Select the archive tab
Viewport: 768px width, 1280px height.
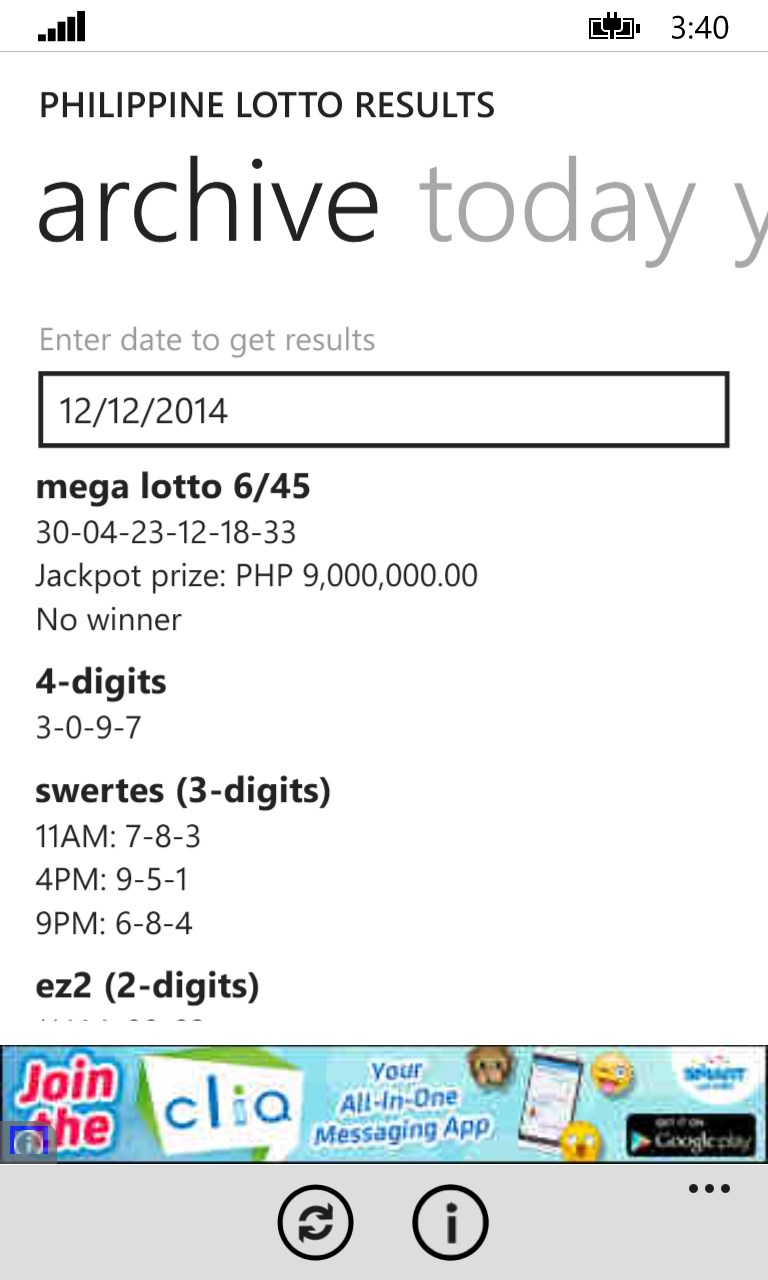pos(208,208)
